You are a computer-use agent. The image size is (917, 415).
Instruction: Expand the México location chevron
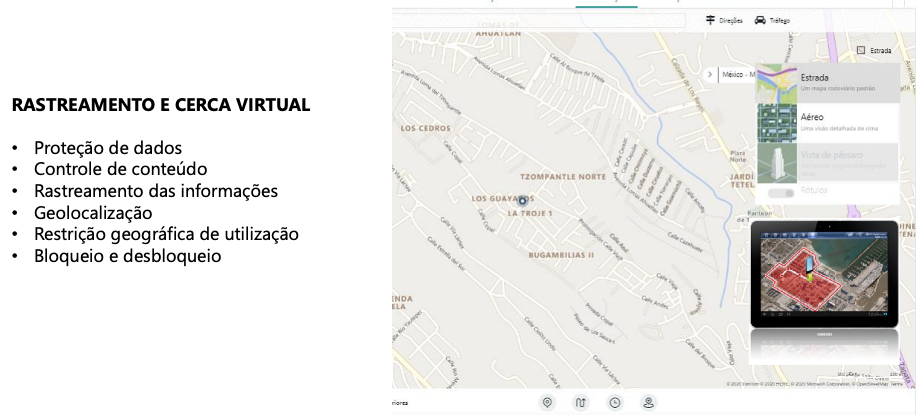click(710, 74)
